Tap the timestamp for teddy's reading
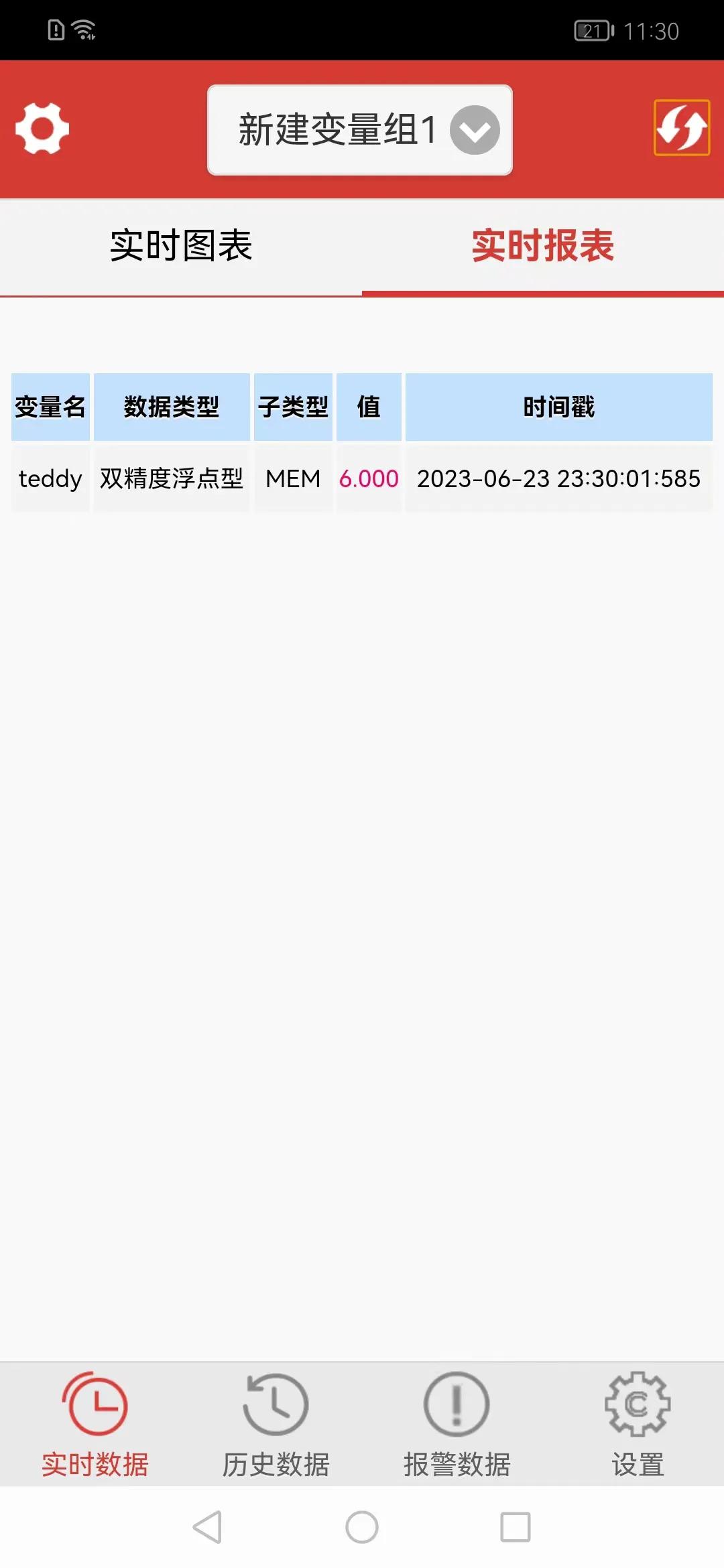This screenshot has height=1568, width=724. click(558, 478)
